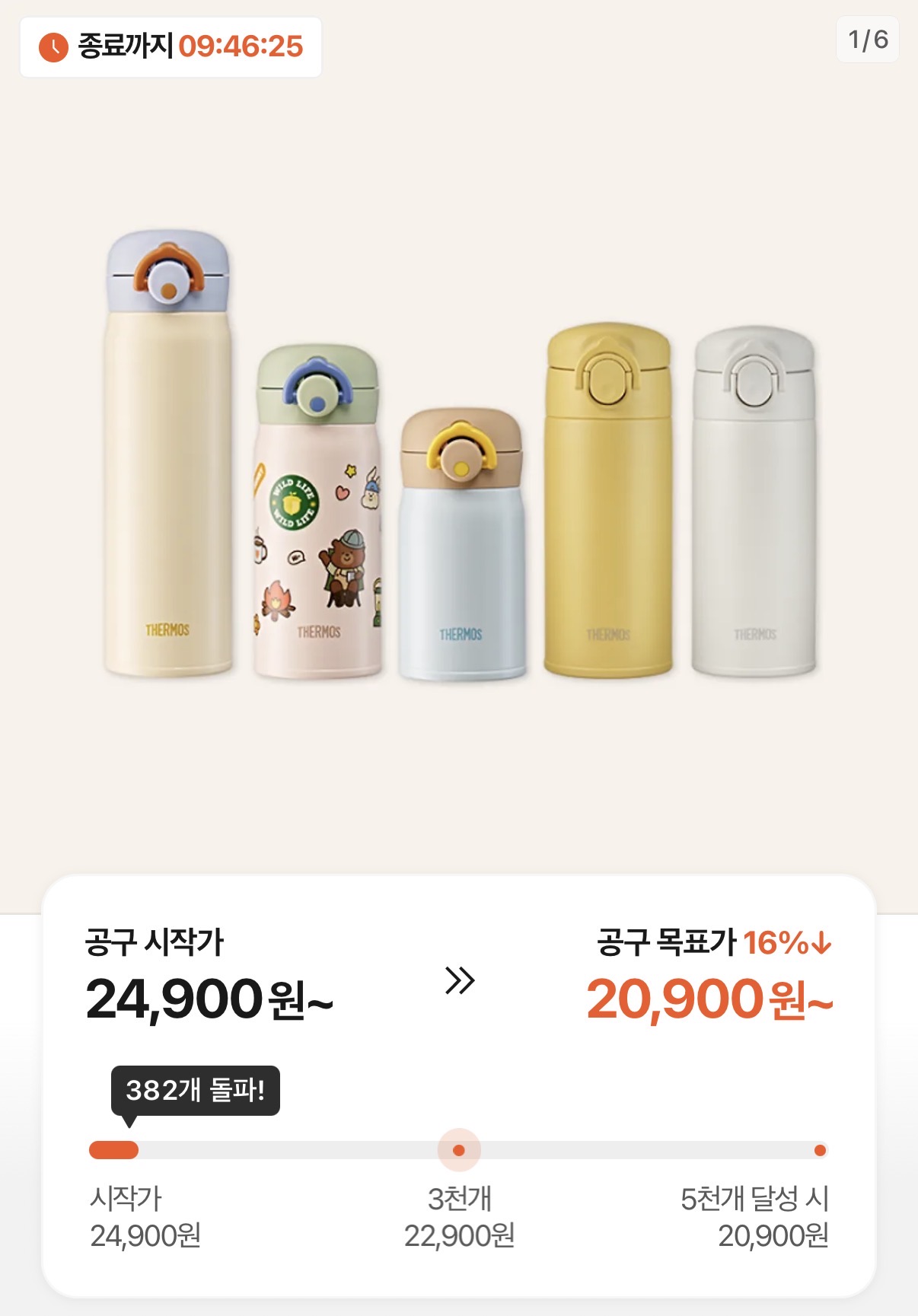The height and width of the screenshot is (1316, 918).
Task: Open the Thermos tumbler product photo
Action: tap(459, 472)
